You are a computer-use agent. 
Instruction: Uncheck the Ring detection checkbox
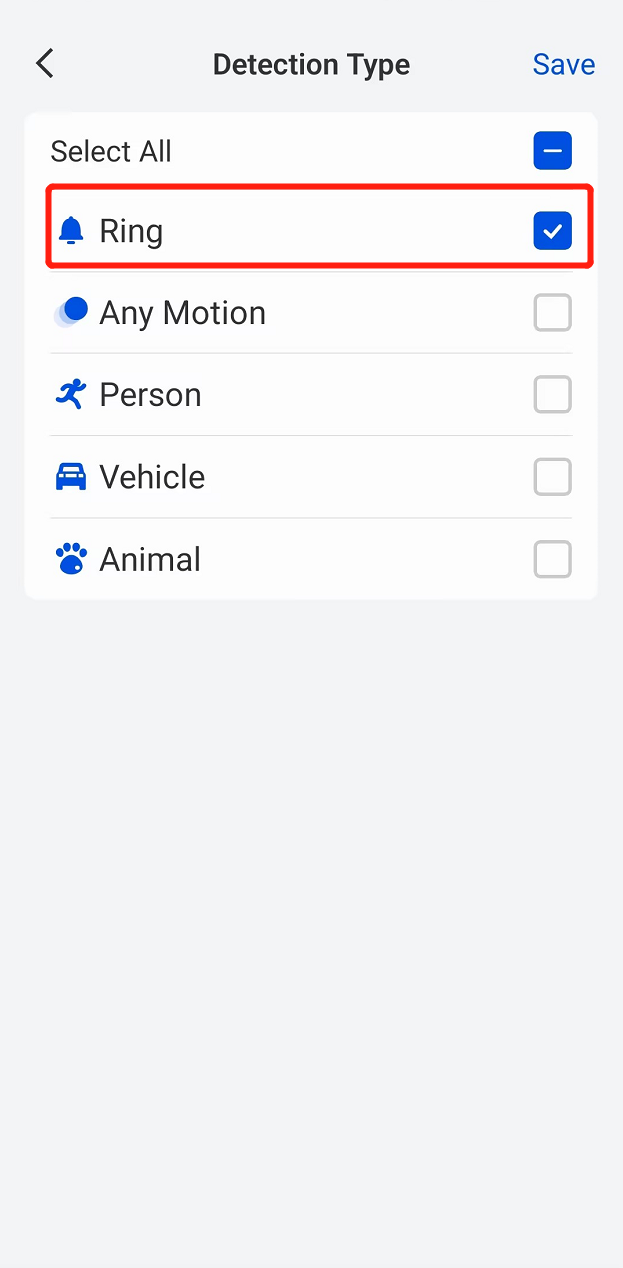[x=552, y=231]
